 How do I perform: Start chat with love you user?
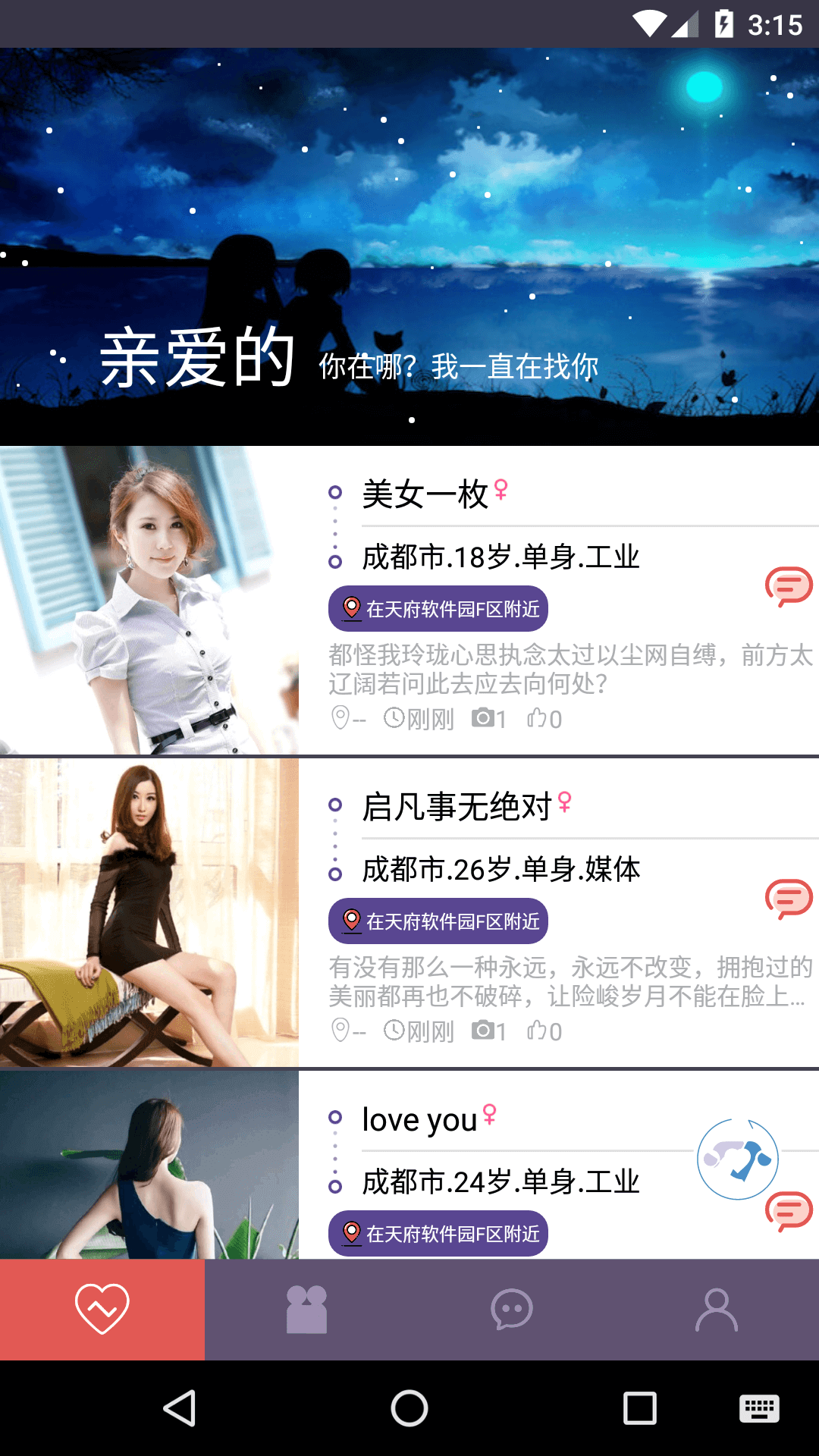click(x=789, y=1211)
